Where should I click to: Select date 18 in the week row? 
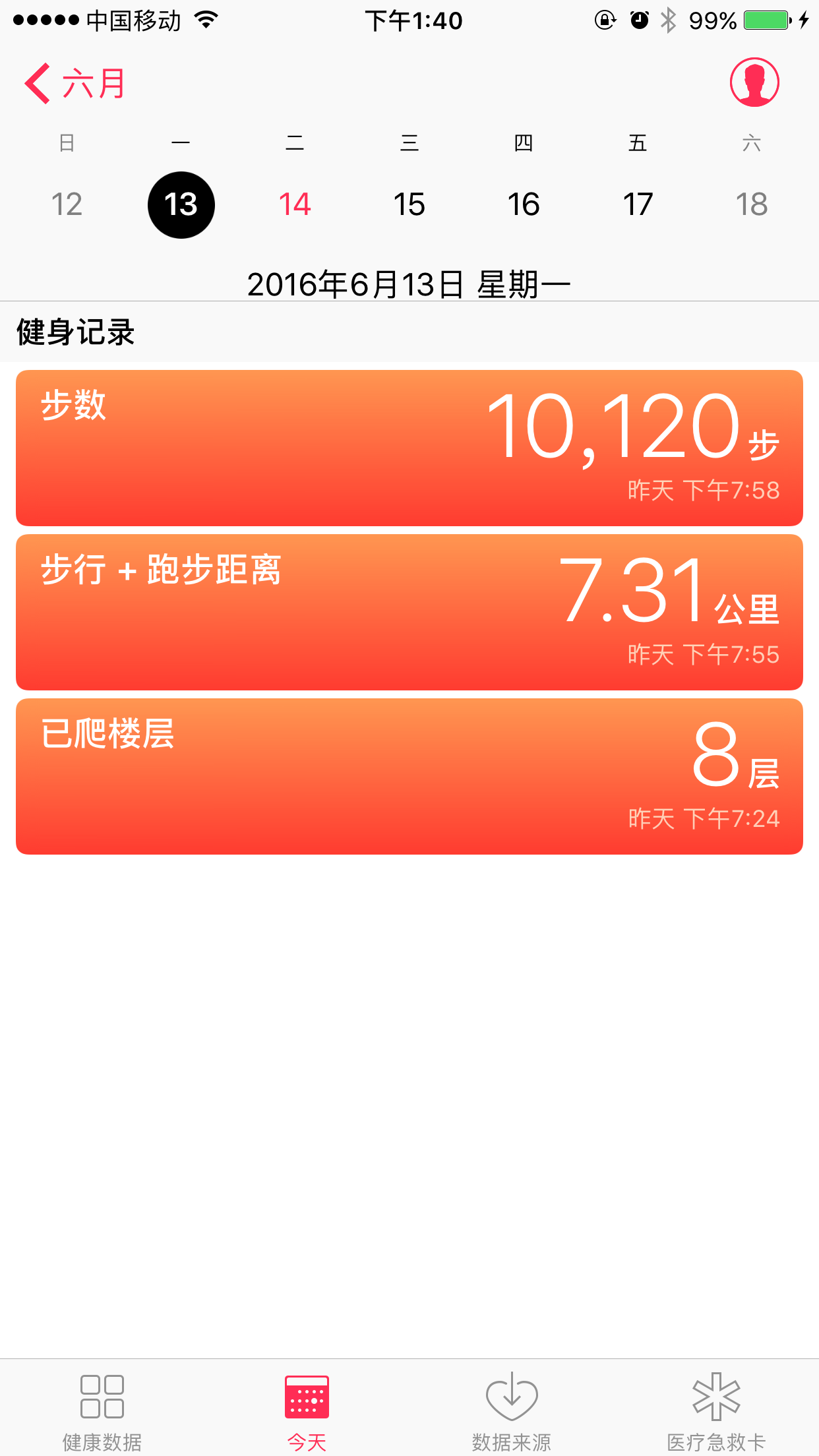coord(752,204)
